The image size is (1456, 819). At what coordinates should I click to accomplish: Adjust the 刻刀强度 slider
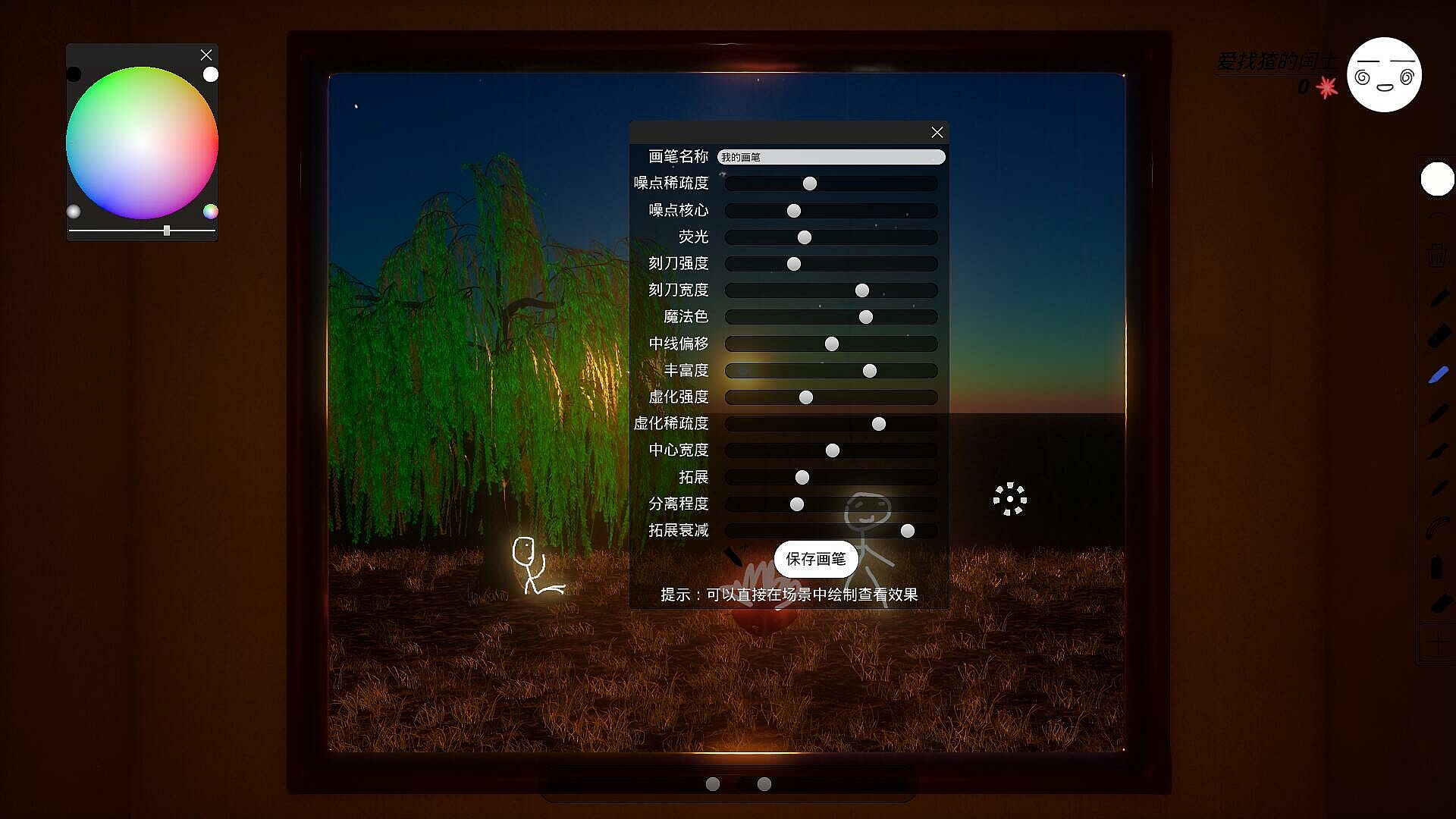793,264
